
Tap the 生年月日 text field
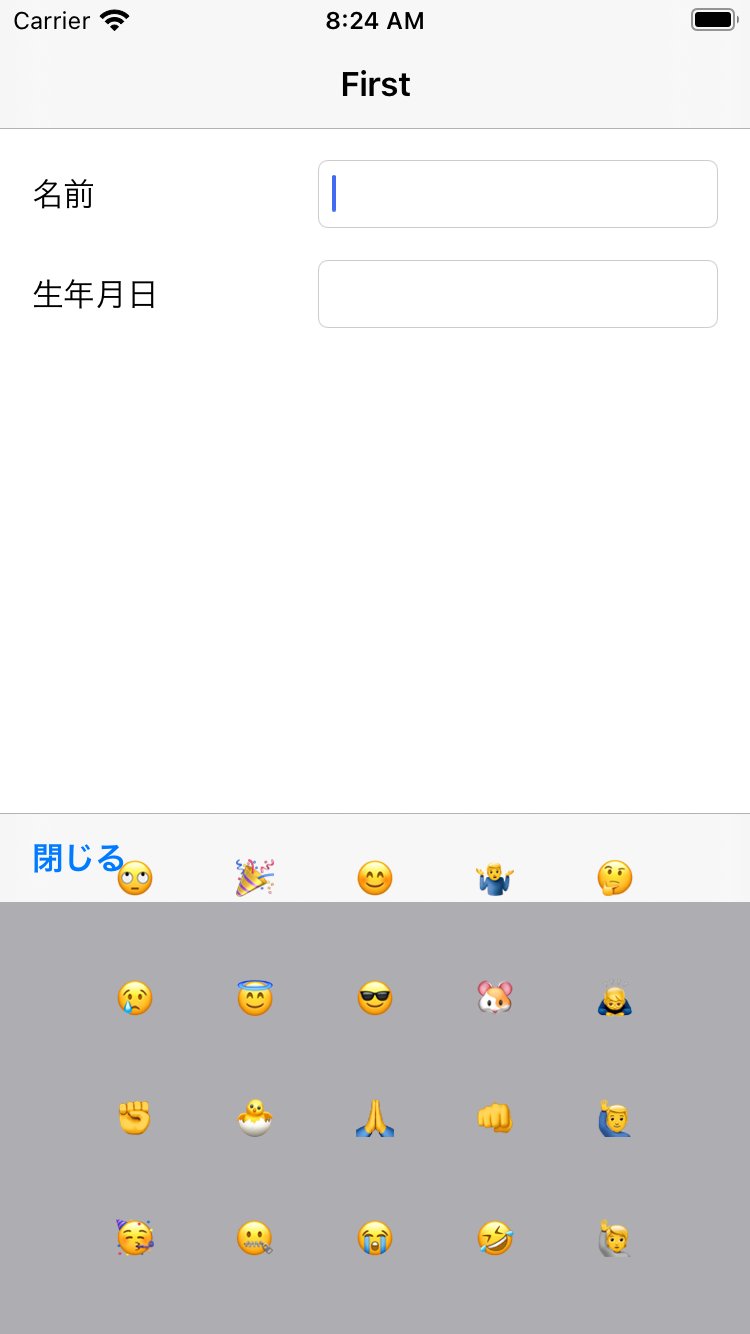pyautogui.click(x=518, y=294)
